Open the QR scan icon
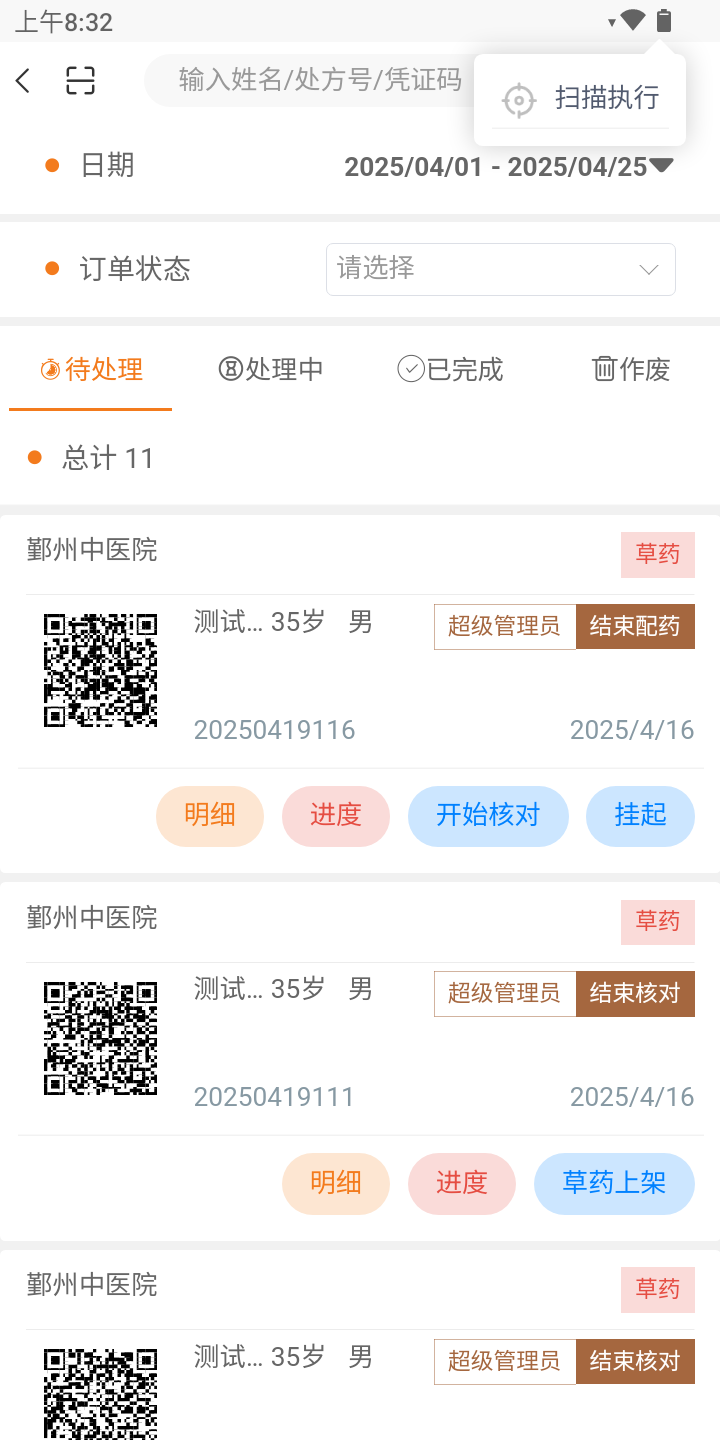The height and width of the screenshot is (1440, 720). 80,80
